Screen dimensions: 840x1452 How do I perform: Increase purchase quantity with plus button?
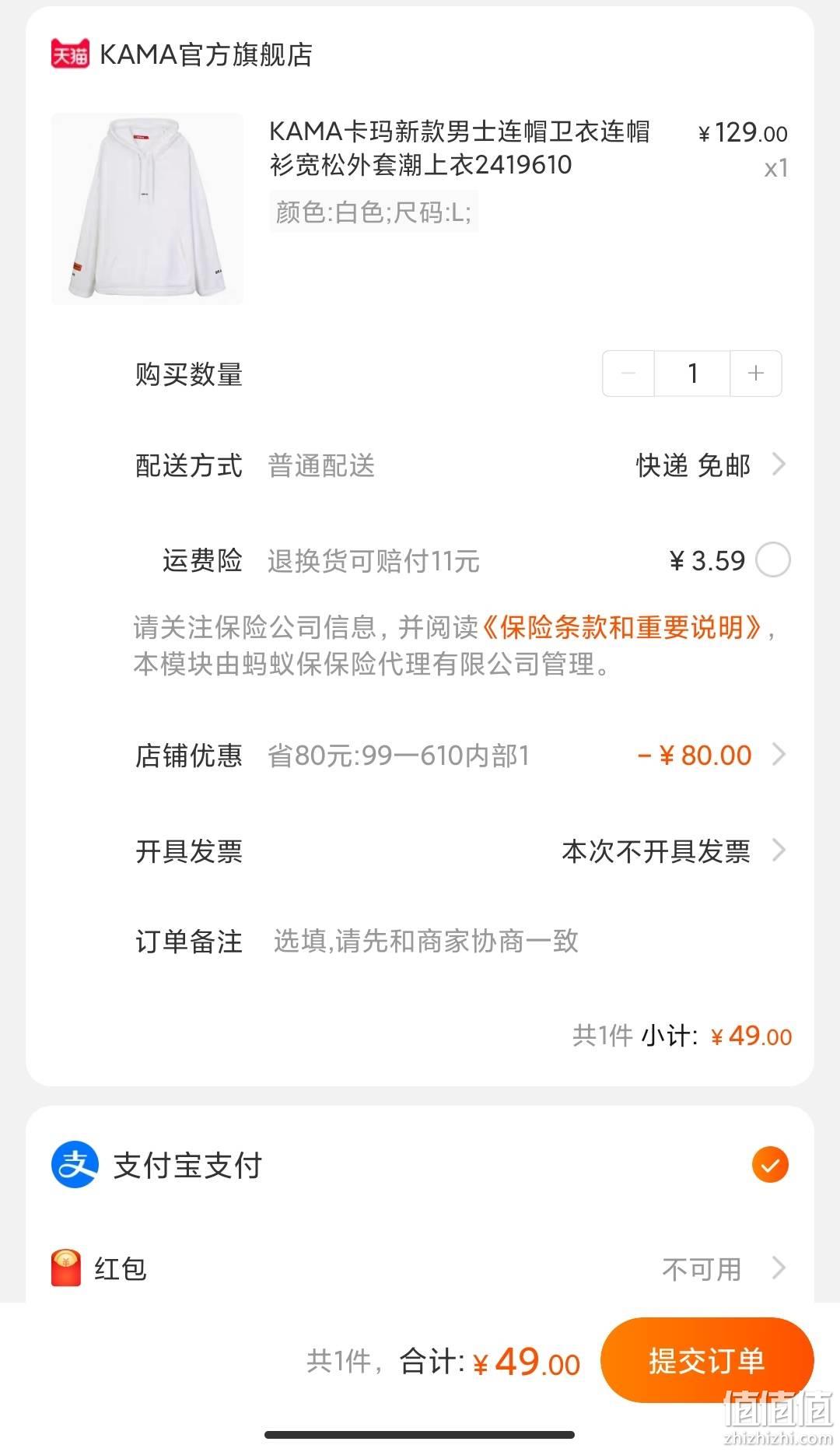[x=756, y=374]
